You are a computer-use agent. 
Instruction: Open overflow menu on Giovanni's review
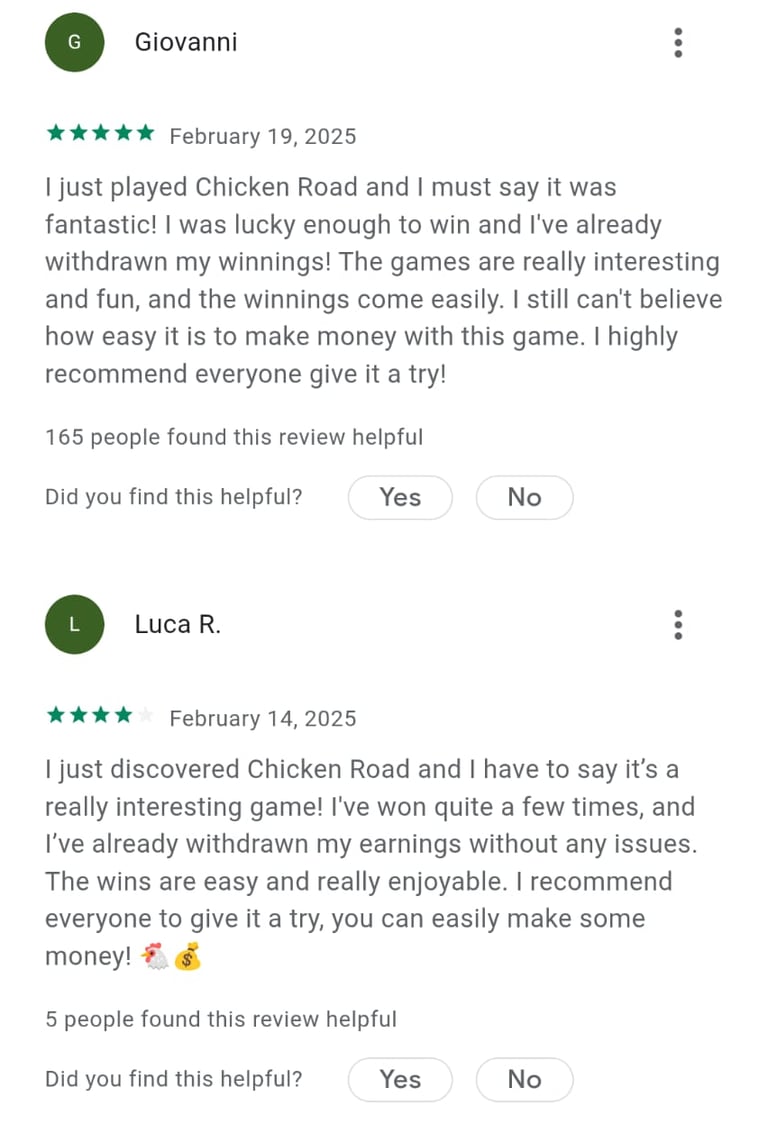pos(678,43)
